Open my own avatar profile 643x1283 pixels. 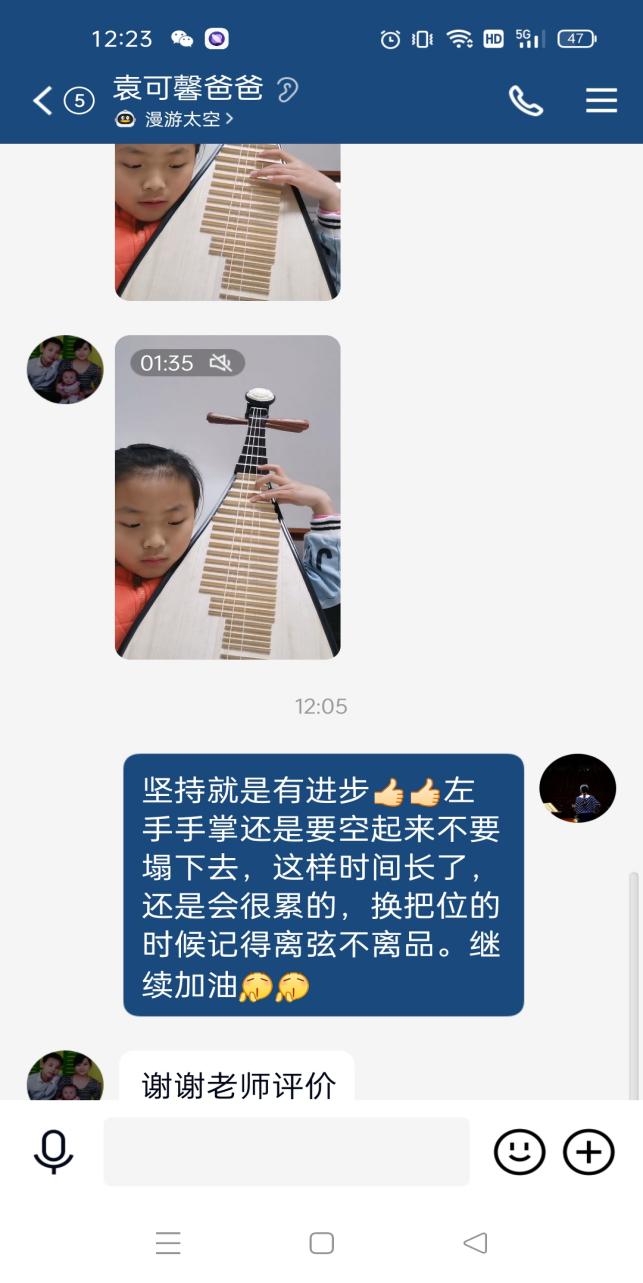[577, 788]
